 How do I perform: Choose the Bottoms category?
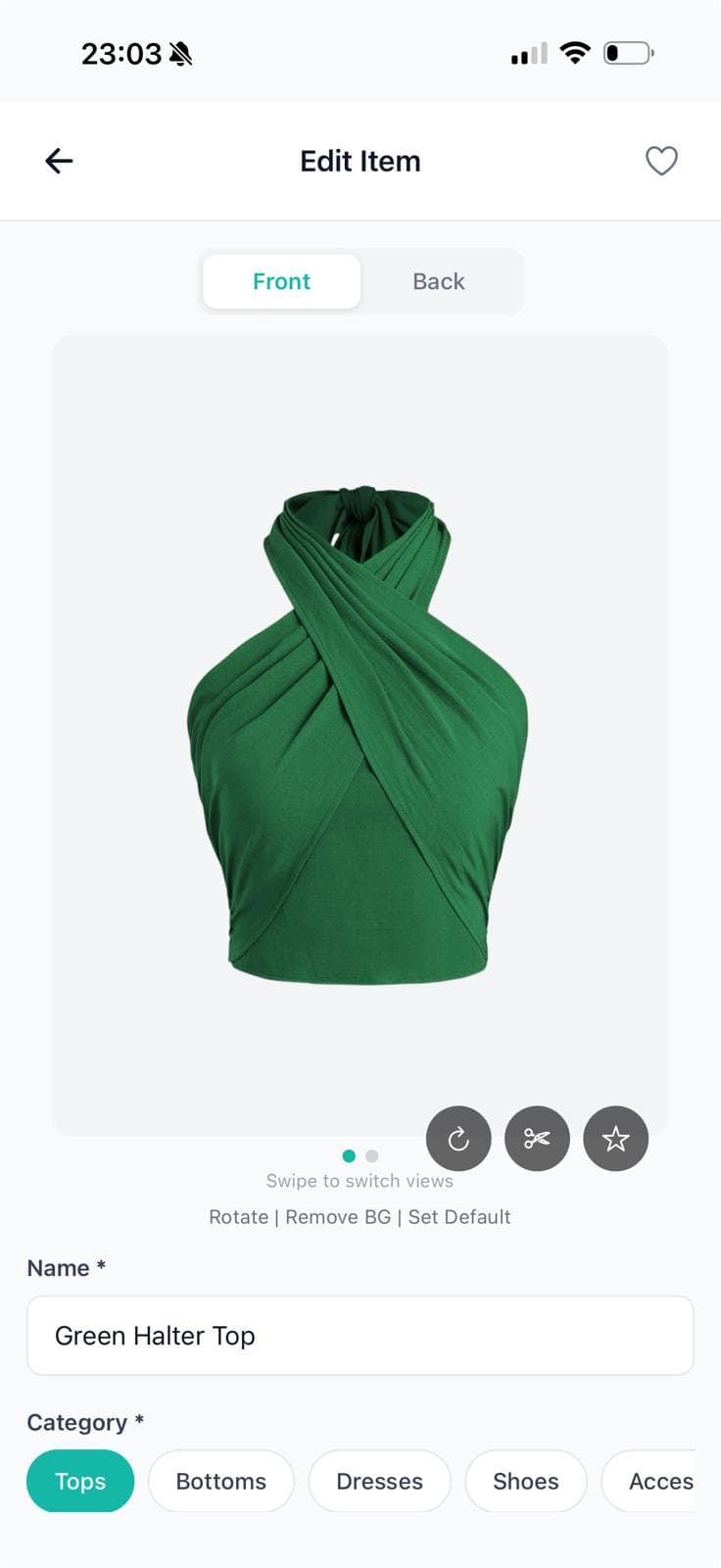[220, 1481]
